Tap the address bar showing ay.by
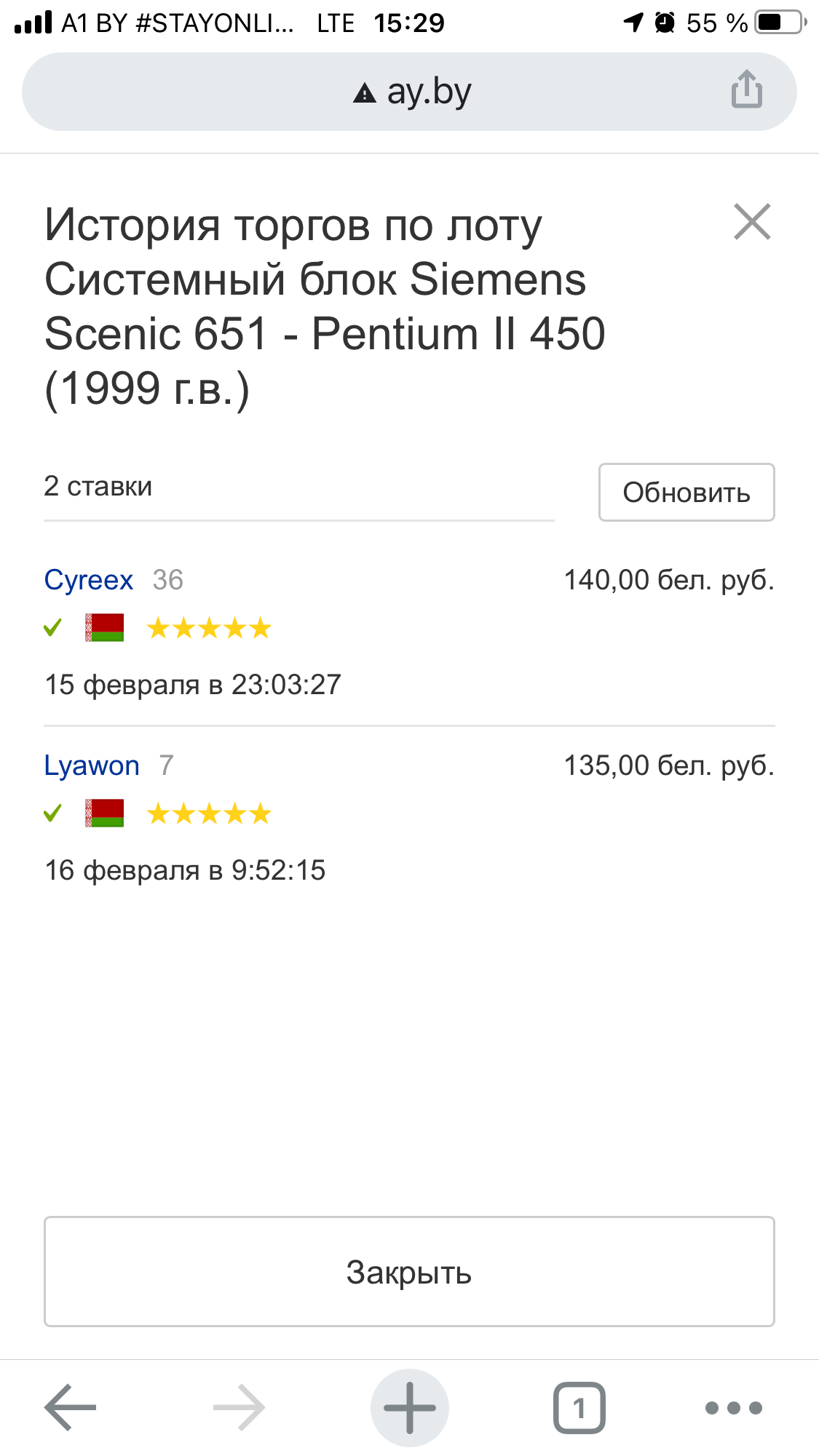Image resolution: width=819 pixels, height=1456 pixels. [x=430, y=90]
